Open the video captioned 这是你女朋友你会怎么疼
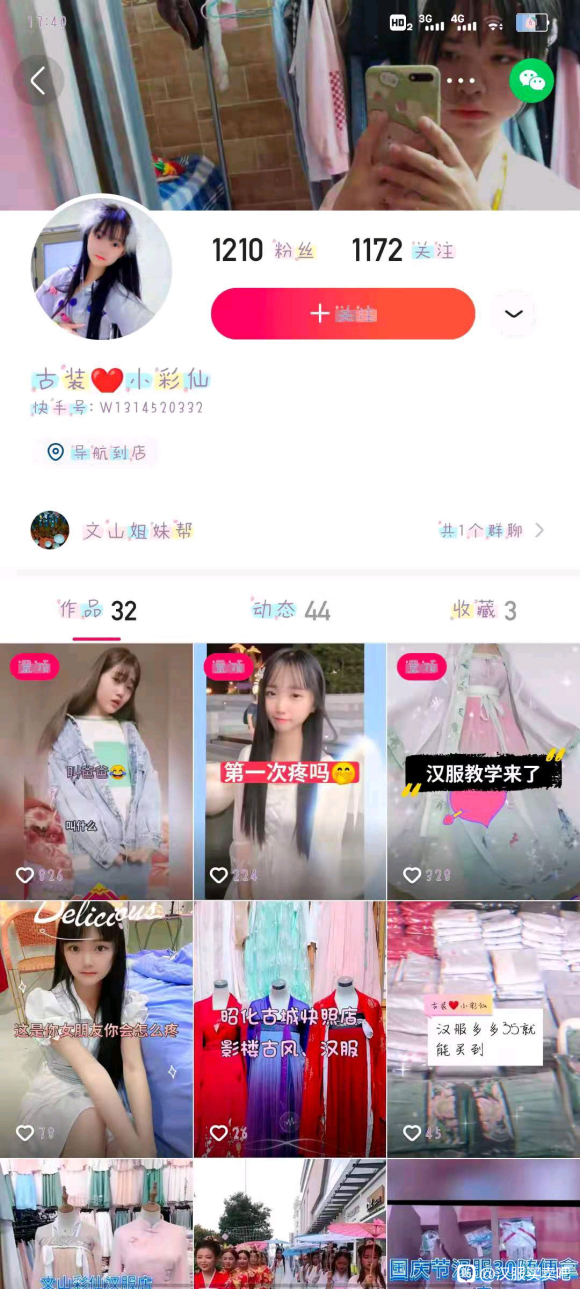580x1289 pixels. (x=96, y=1029)
